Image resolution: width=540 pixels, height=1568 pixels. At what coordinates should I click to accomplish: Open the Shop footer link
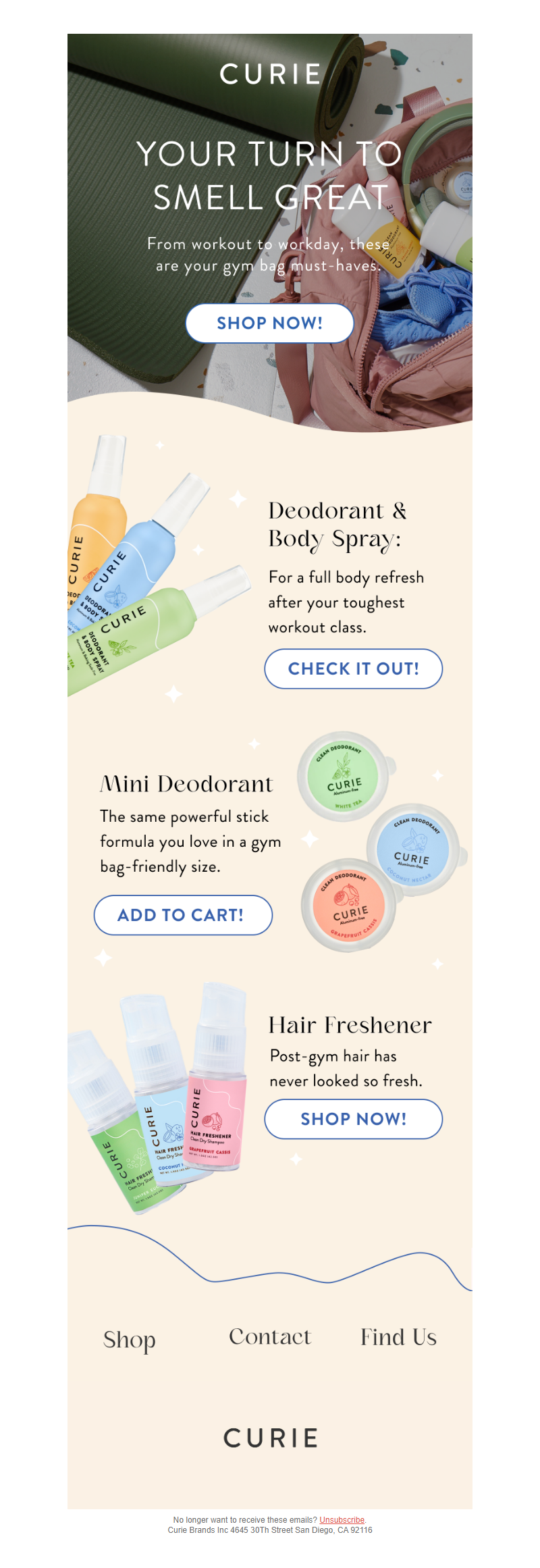[x=129, y=1339]
